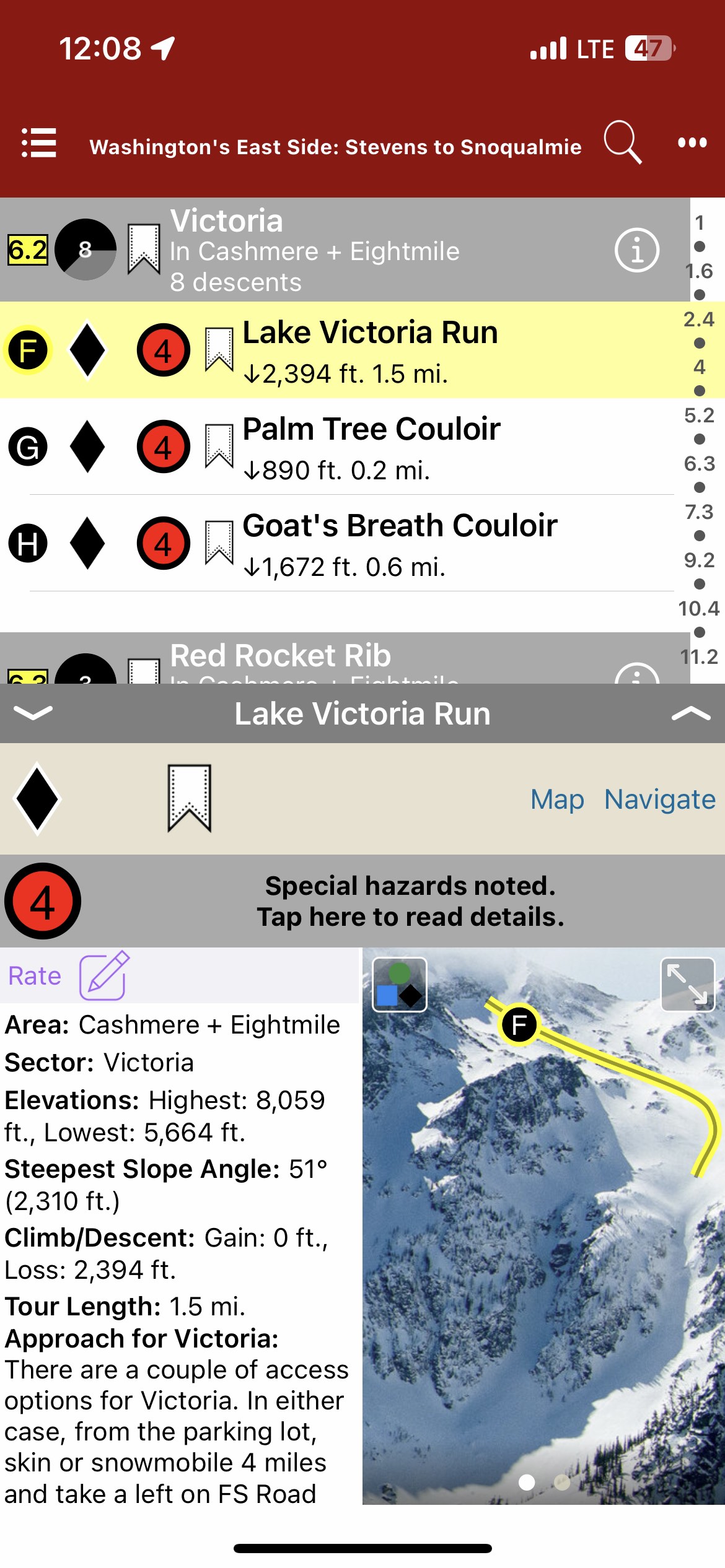
Task: Jump to index 5.2 in side scrubber
Action: [699, 416]
